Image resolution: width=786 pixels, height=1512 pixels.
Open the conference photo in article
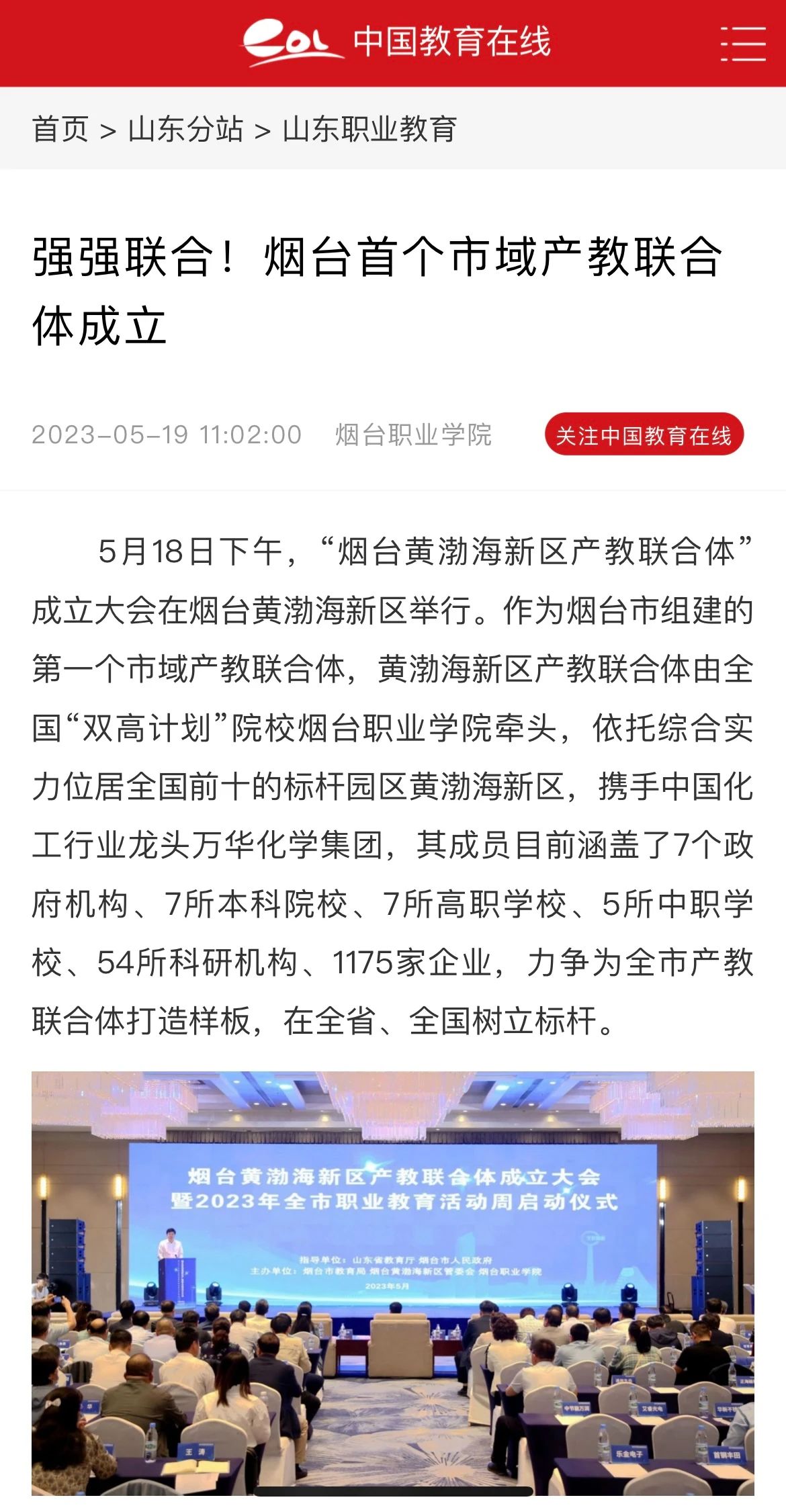coord(393,1283)
